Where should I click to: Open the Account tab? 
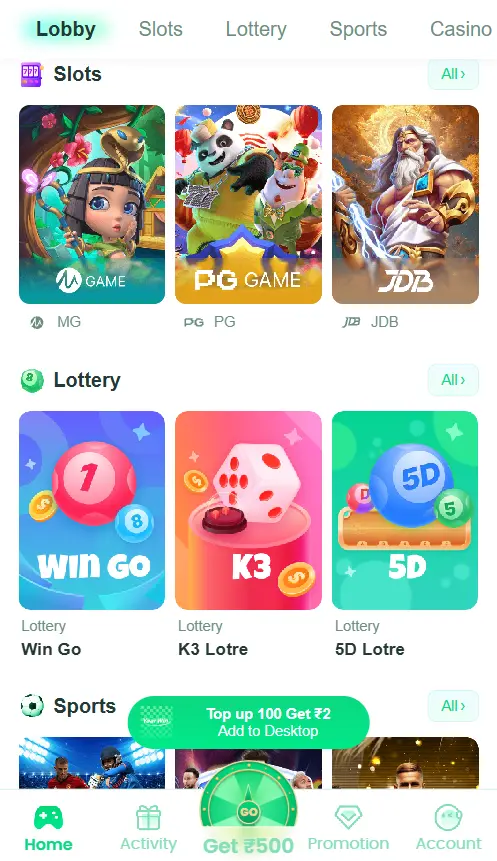tap(449, 828)
